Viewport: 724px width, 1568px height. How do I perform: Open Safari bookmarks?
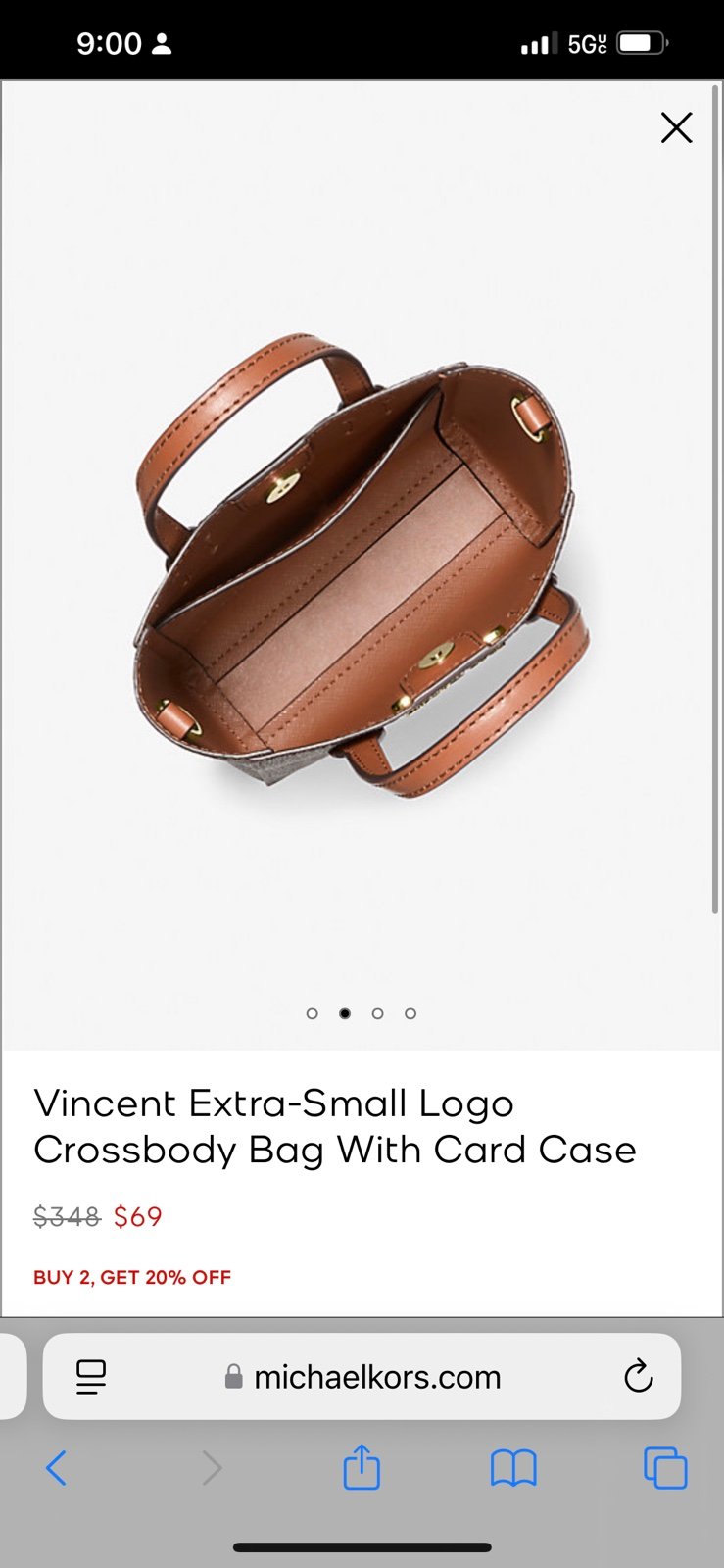(x=513, y=1468)
